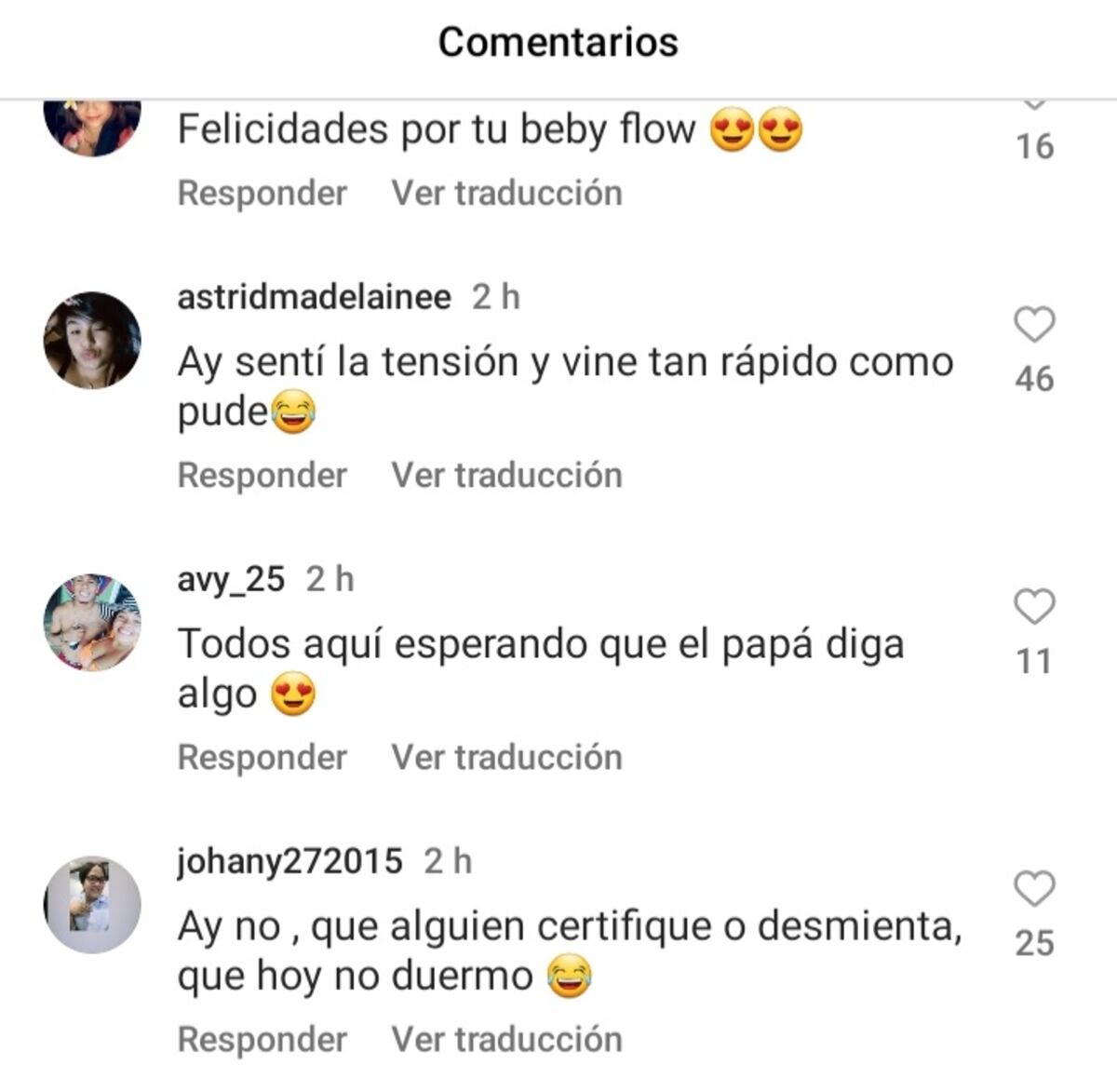See translation of astridmadelainee's comment
1117x1092 pixels.
[x=506, y=475]
